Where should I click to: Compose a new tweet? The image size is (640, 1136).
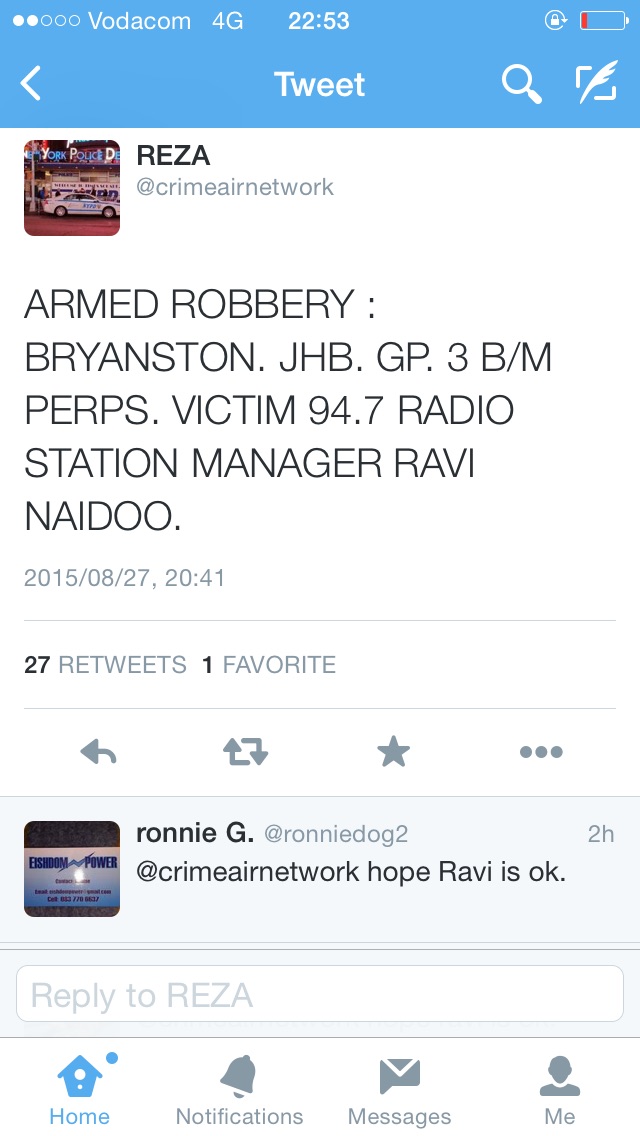596,84
